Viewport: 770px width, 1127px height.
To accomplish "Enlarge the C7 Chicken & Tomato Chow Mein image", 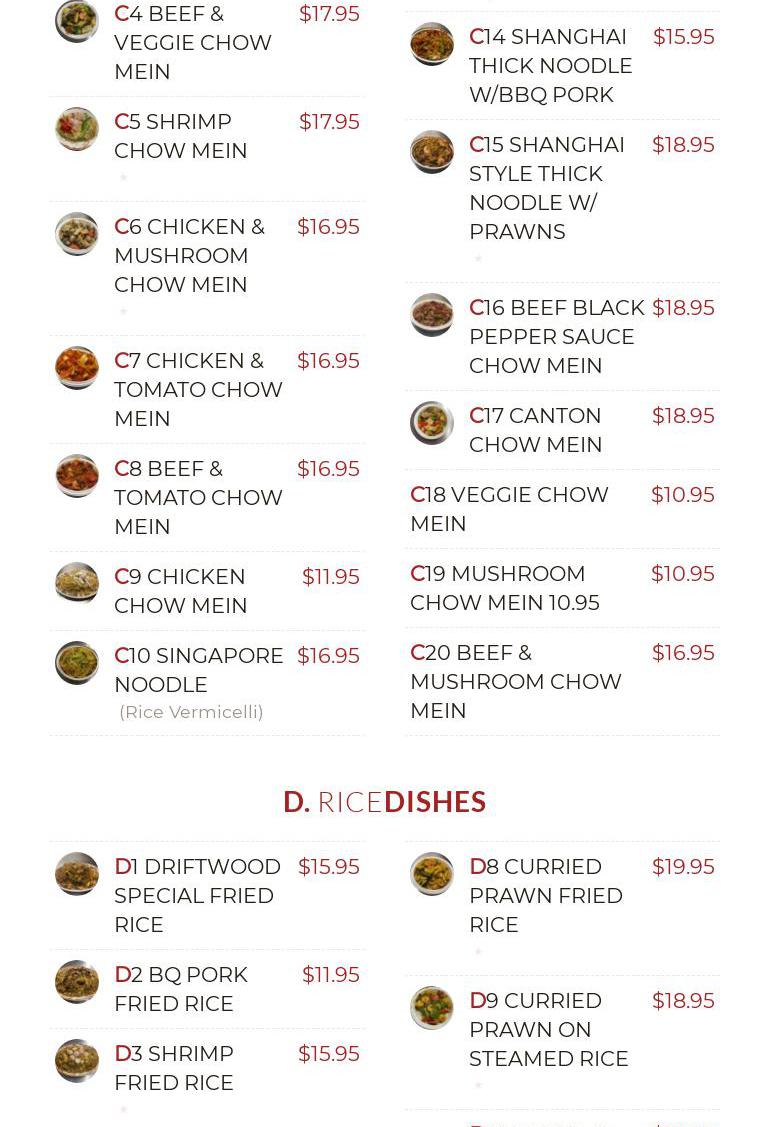I will coord(77,368).
